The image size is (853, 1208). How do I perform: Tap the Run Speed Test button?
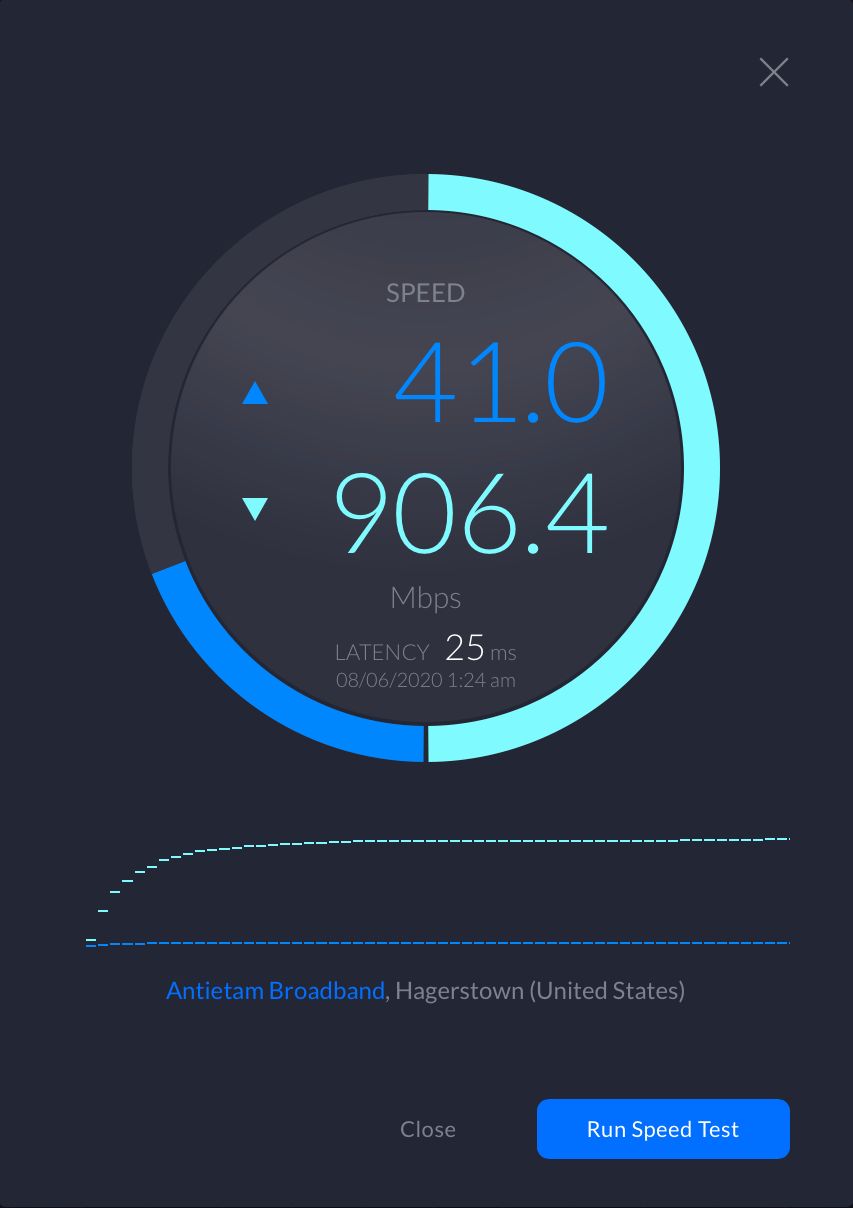click(663, 1129)
